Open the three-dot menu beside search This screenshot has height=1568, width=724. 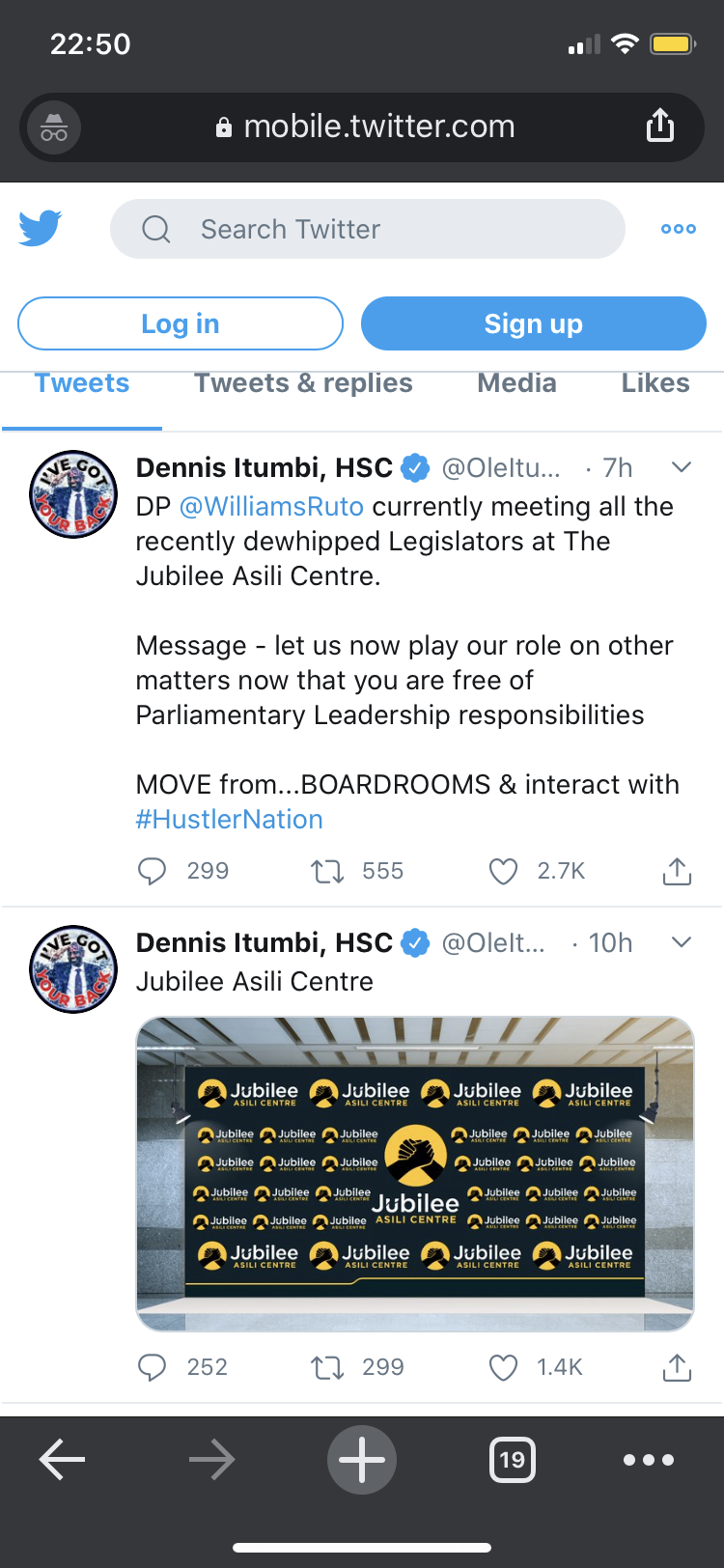click(x=678, y=229)
